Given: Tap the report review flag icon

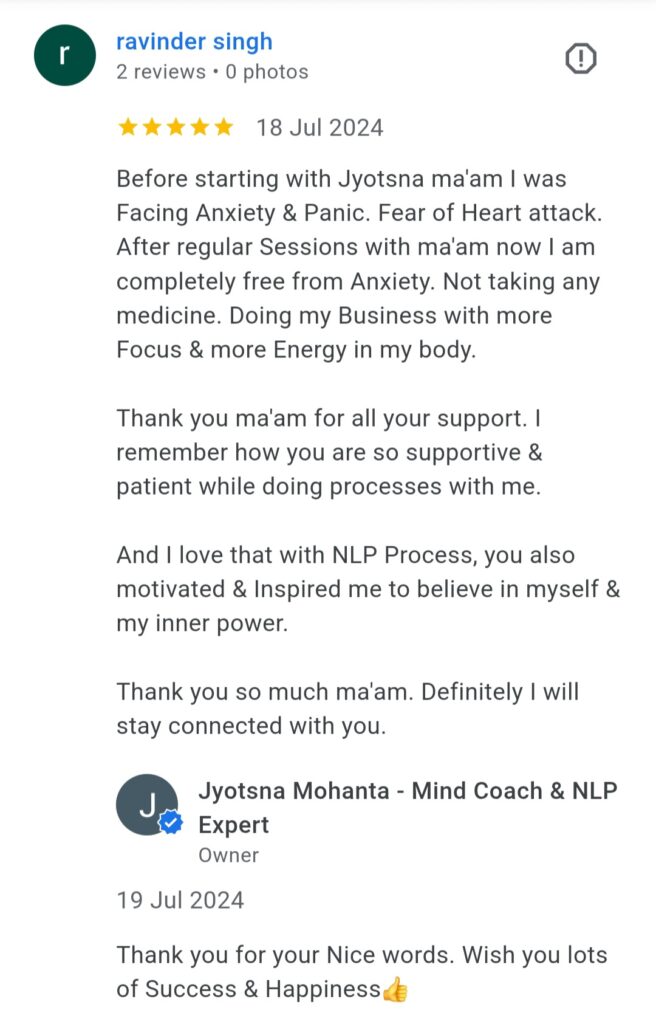Looking at the screenshot, I should (x=580, y=59).
